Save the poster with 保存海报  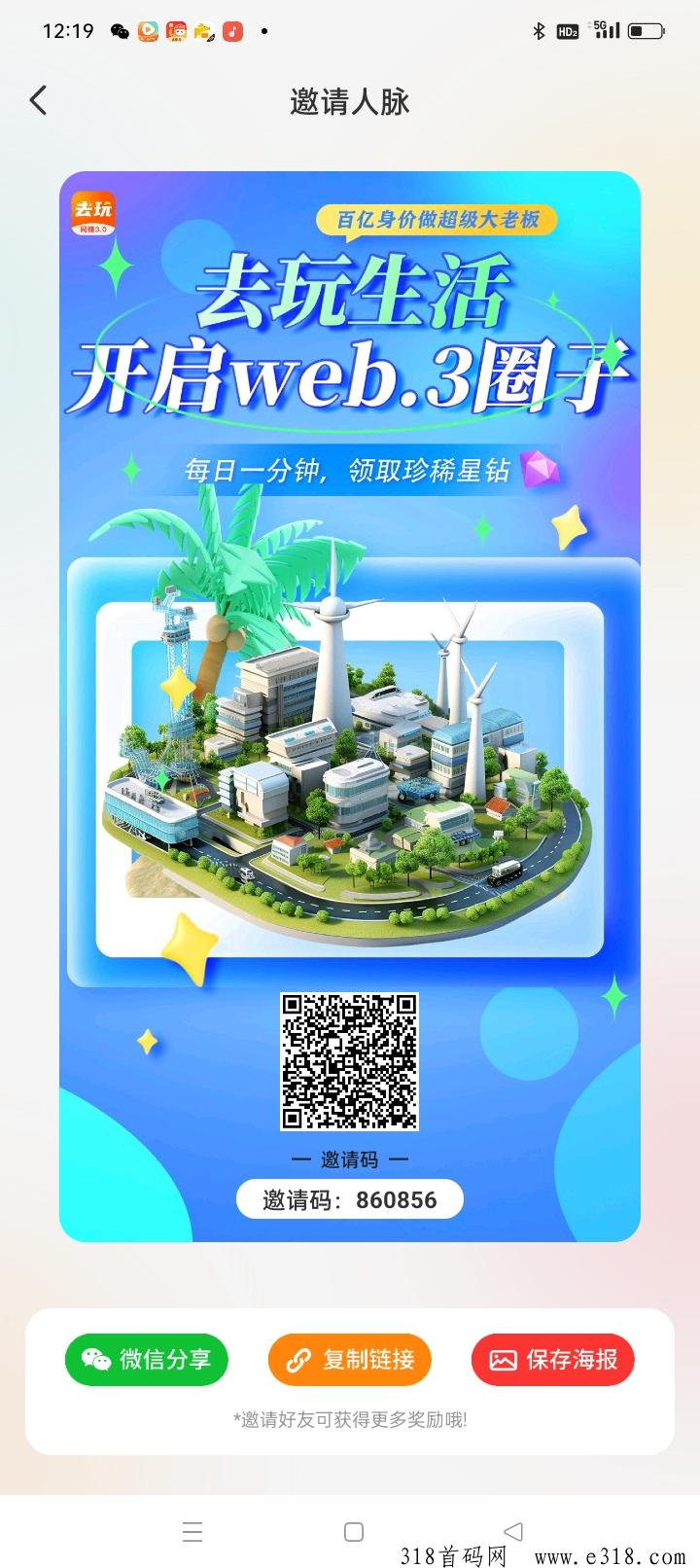point(552,1359)
